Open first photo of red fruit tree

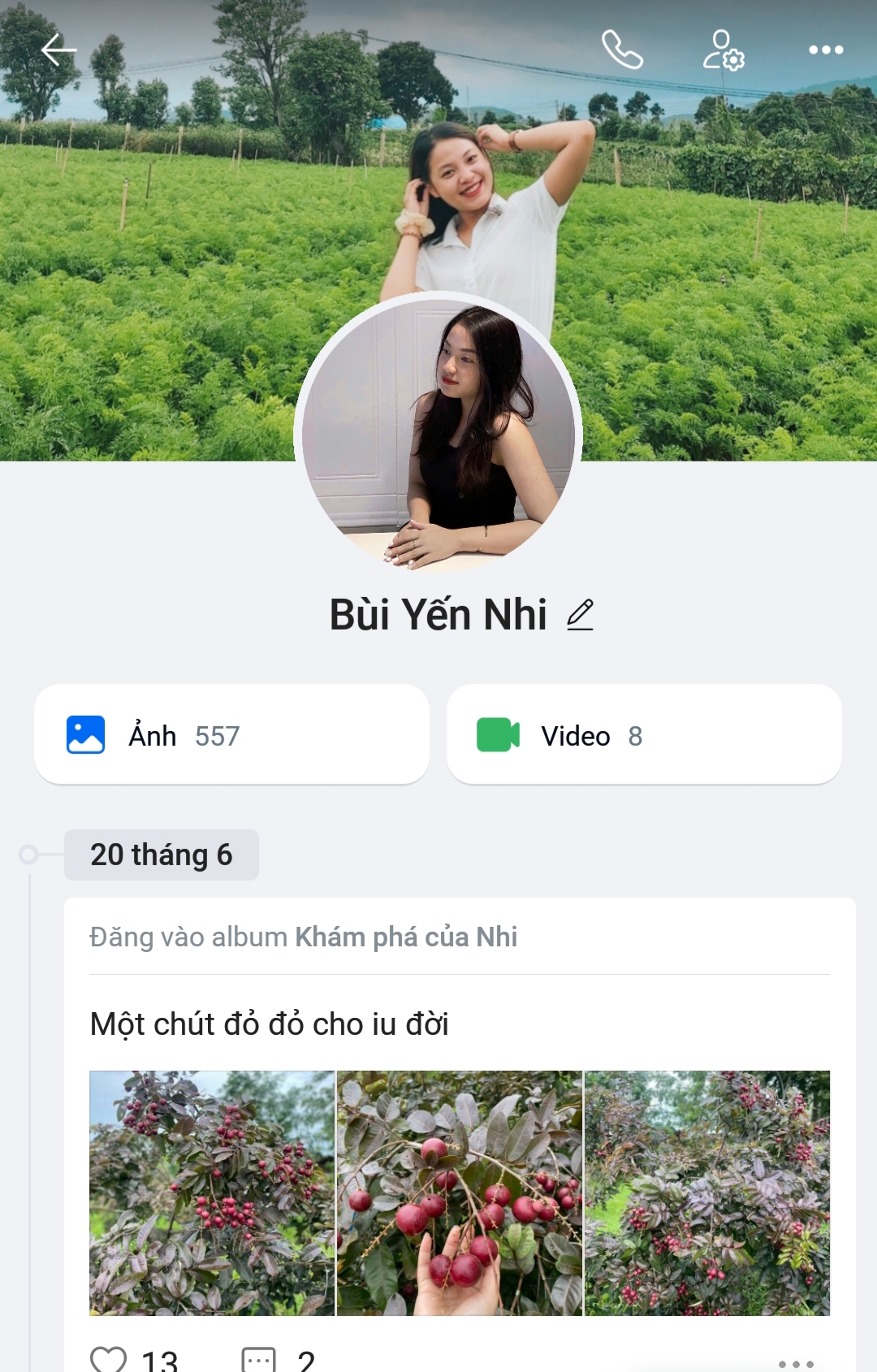pos(212,1192)
